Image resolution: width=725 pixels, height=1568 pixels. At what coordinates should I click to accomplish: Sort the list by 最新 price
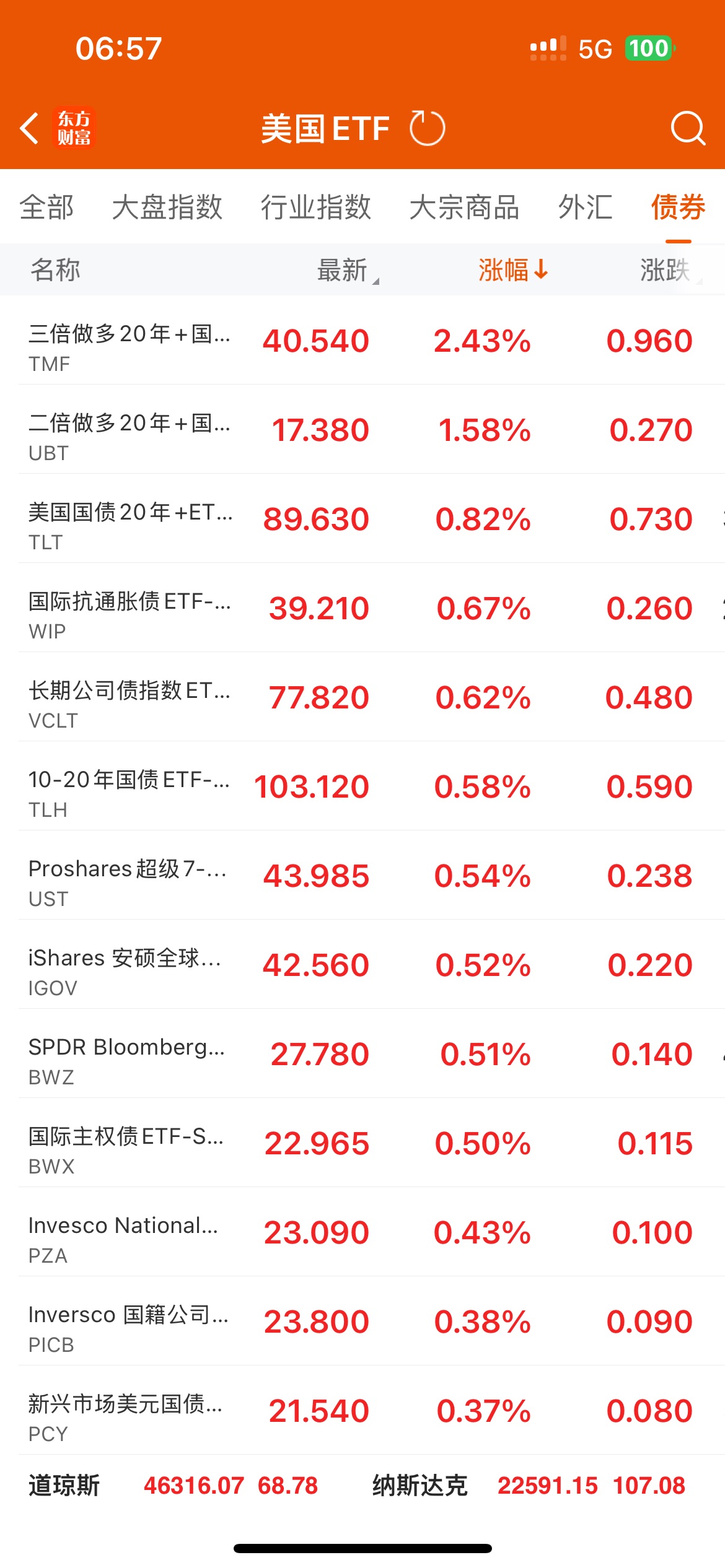pos(343,270)
